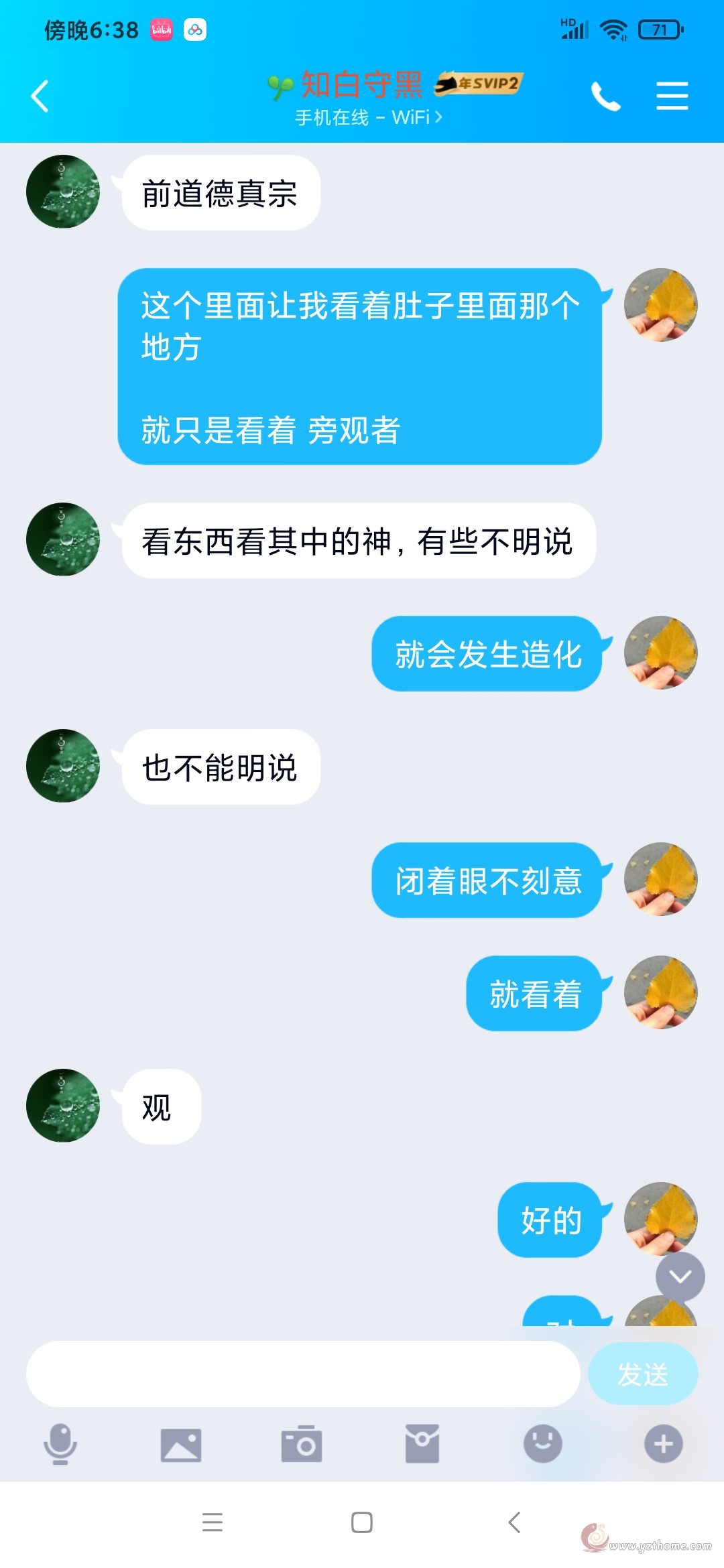Open my avatar beside the 好的 message
This screenshot has height=1568, width=724.
(x=661, y=1218)
